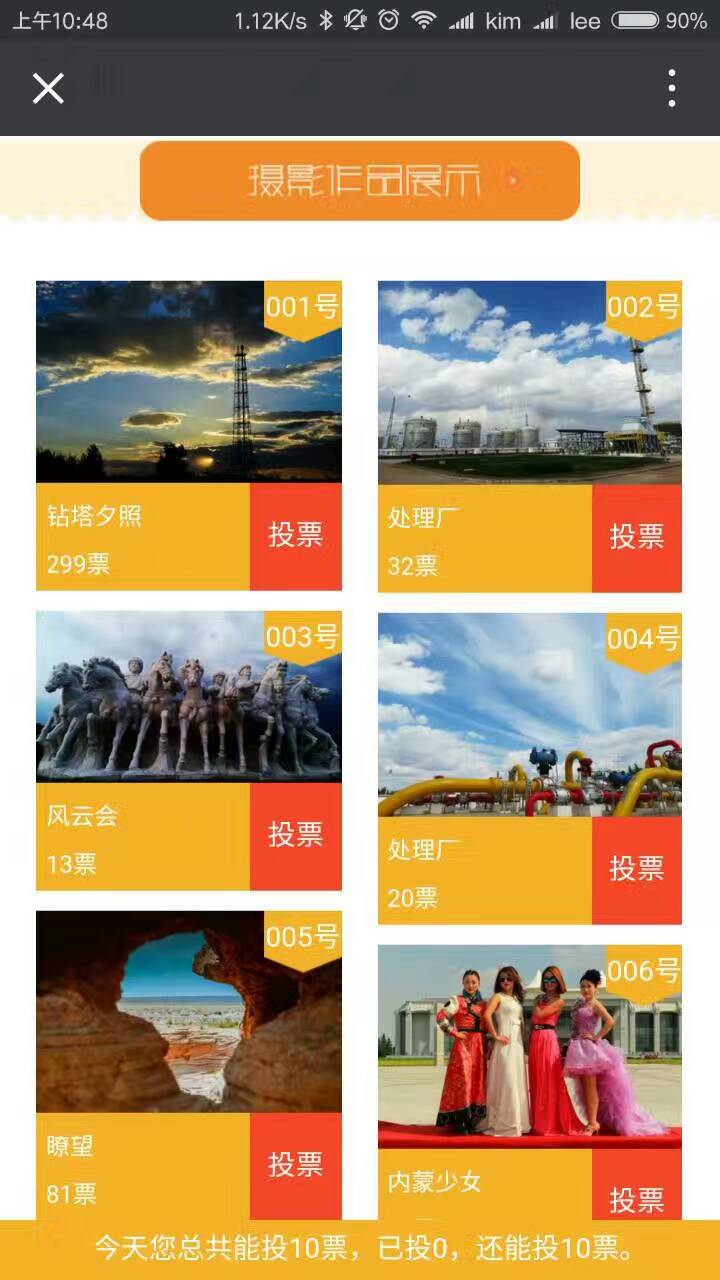Close this web page

(x=48, y=89)
